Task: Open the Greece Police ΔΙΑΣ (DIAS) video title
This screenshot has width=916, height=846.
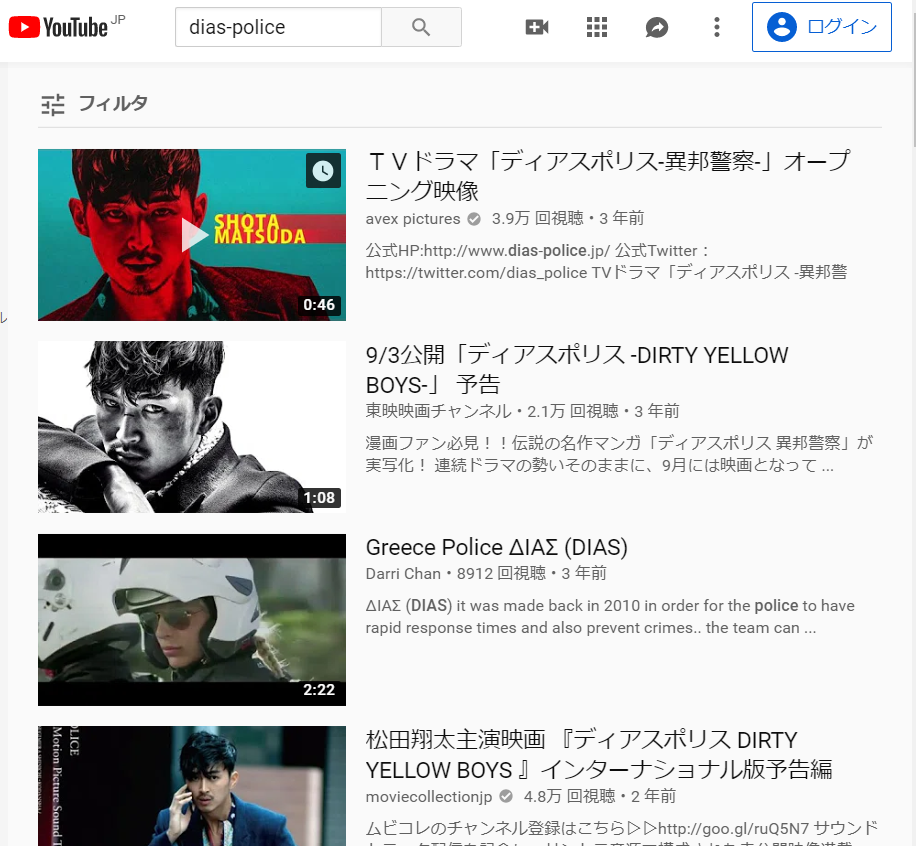Action: (496, 548)
